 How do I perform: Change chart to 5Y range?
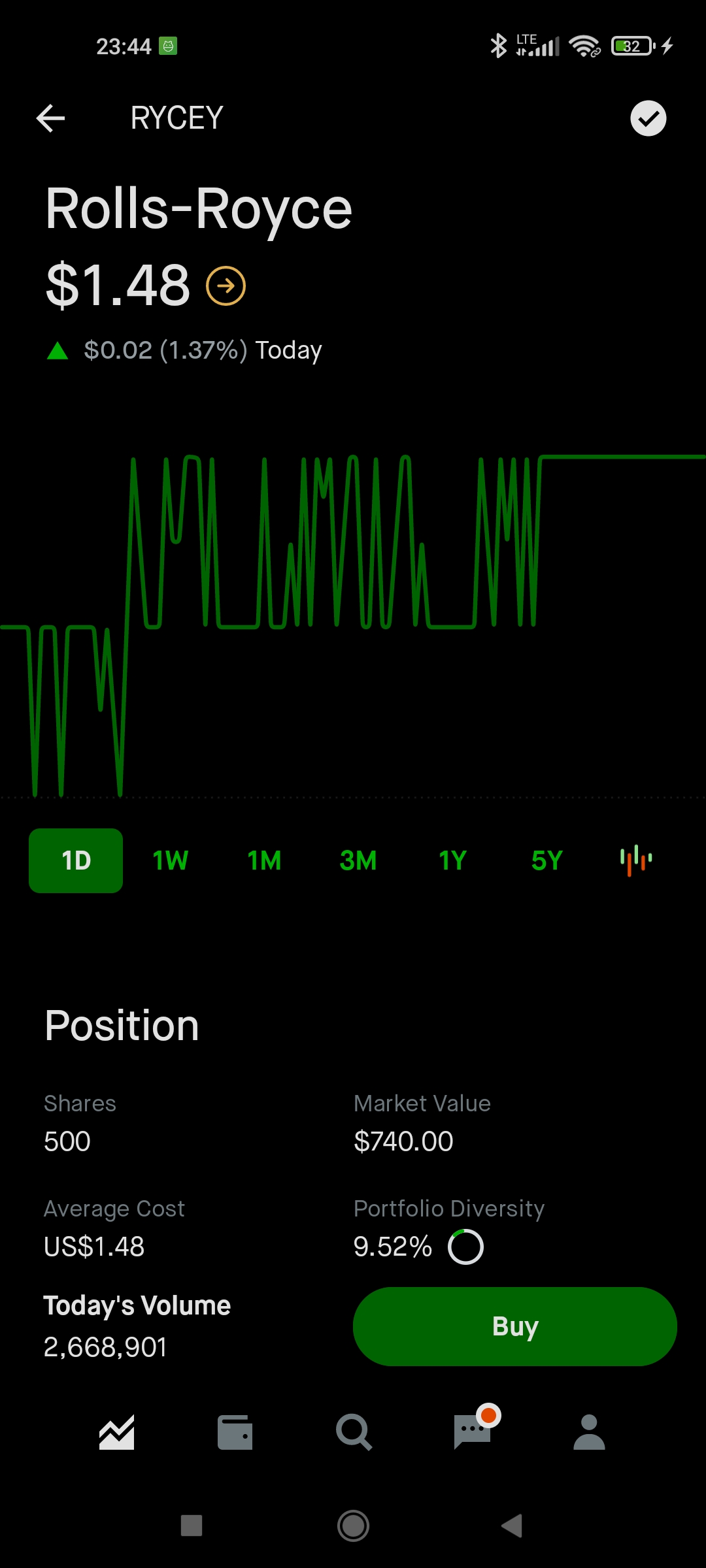tap(546, 860)
